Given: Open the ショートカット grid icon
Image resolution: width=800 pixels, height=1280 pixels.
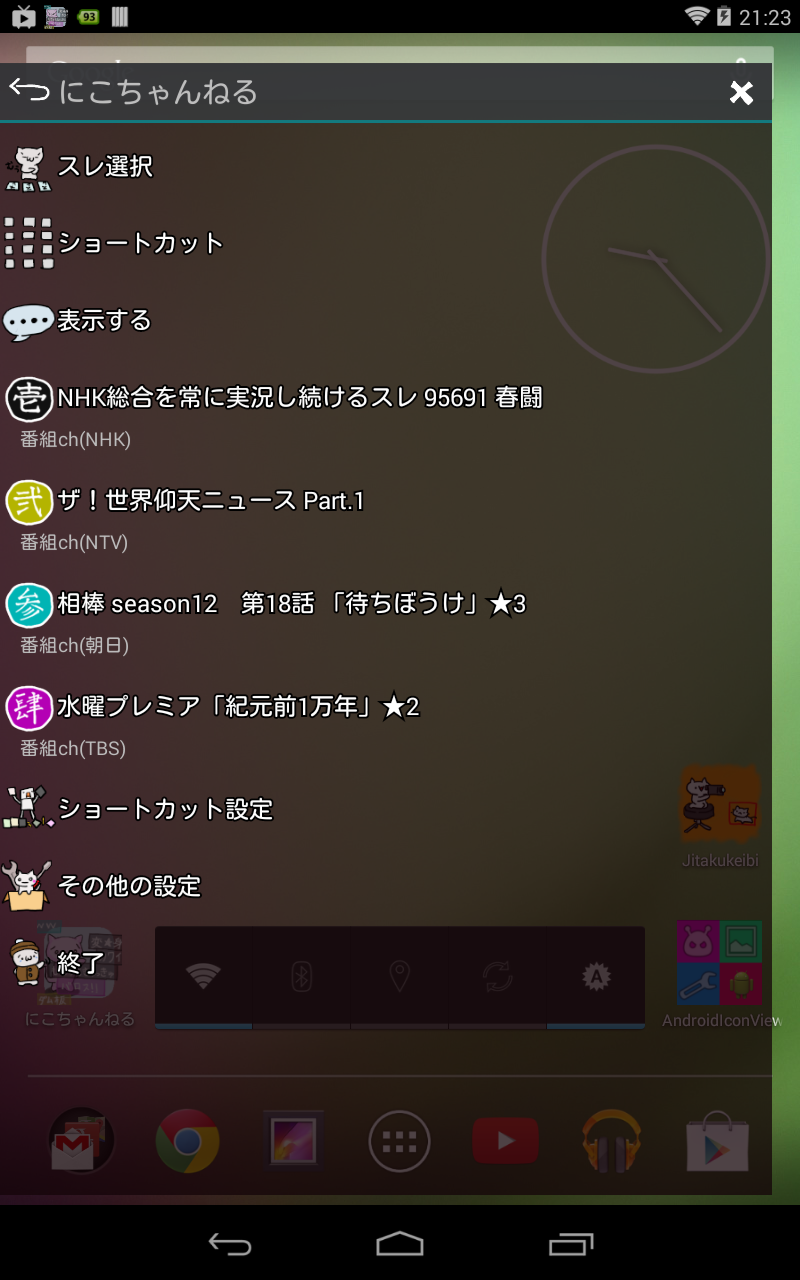Looking at the screenshot, I should 30,243.
